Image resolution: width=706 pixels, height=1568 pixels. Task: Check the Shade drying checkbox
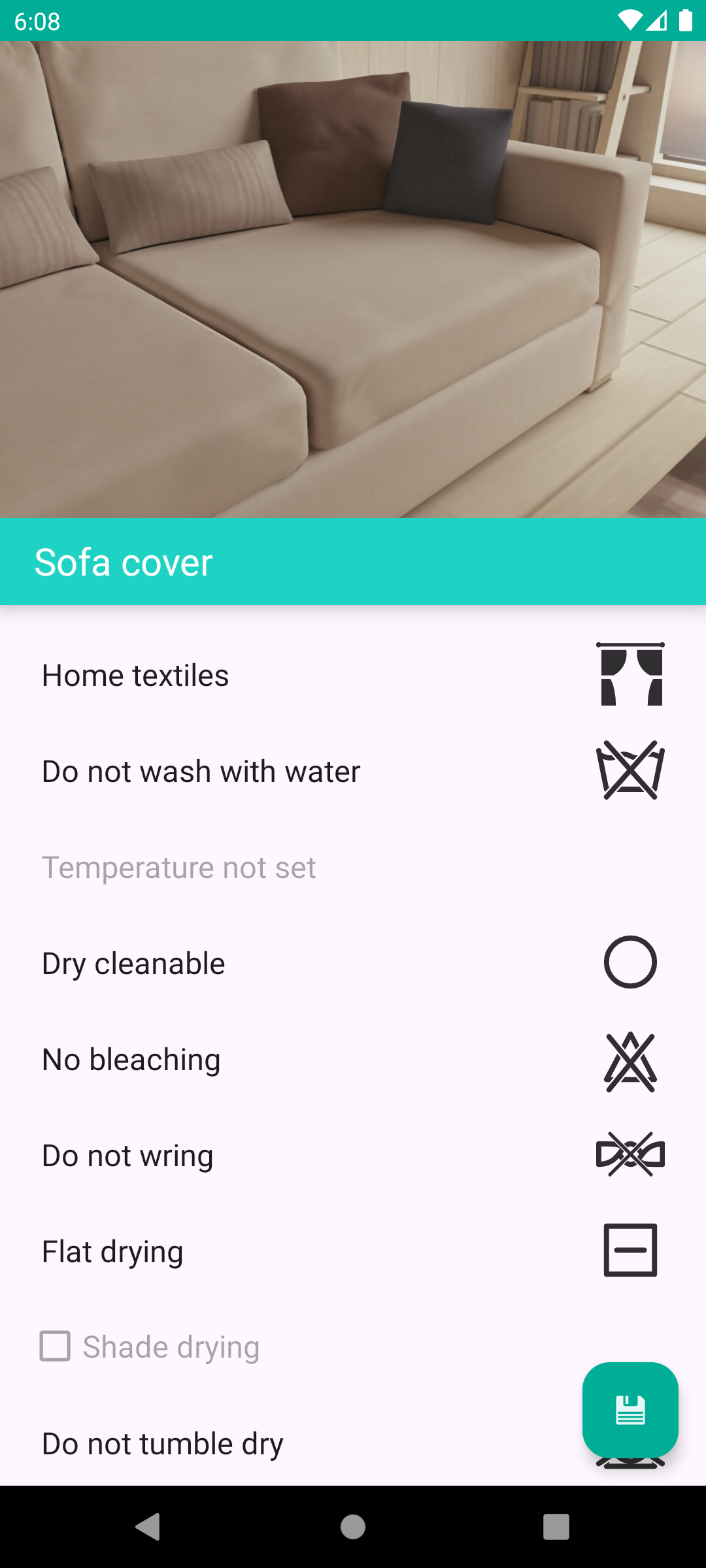click(x=56, y=1347)
